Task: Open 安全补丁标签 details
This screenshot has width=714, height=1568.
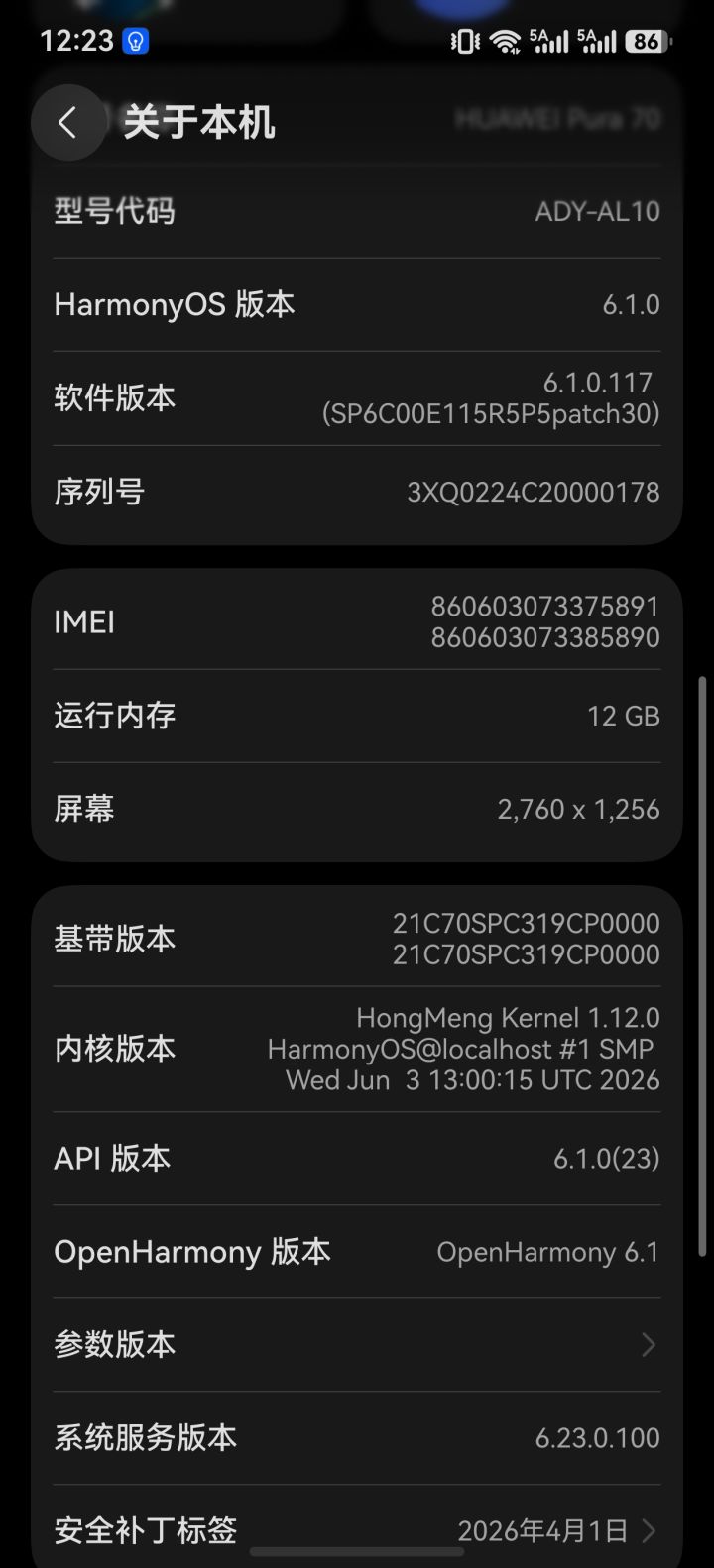Action: [x=357, y=1530]
